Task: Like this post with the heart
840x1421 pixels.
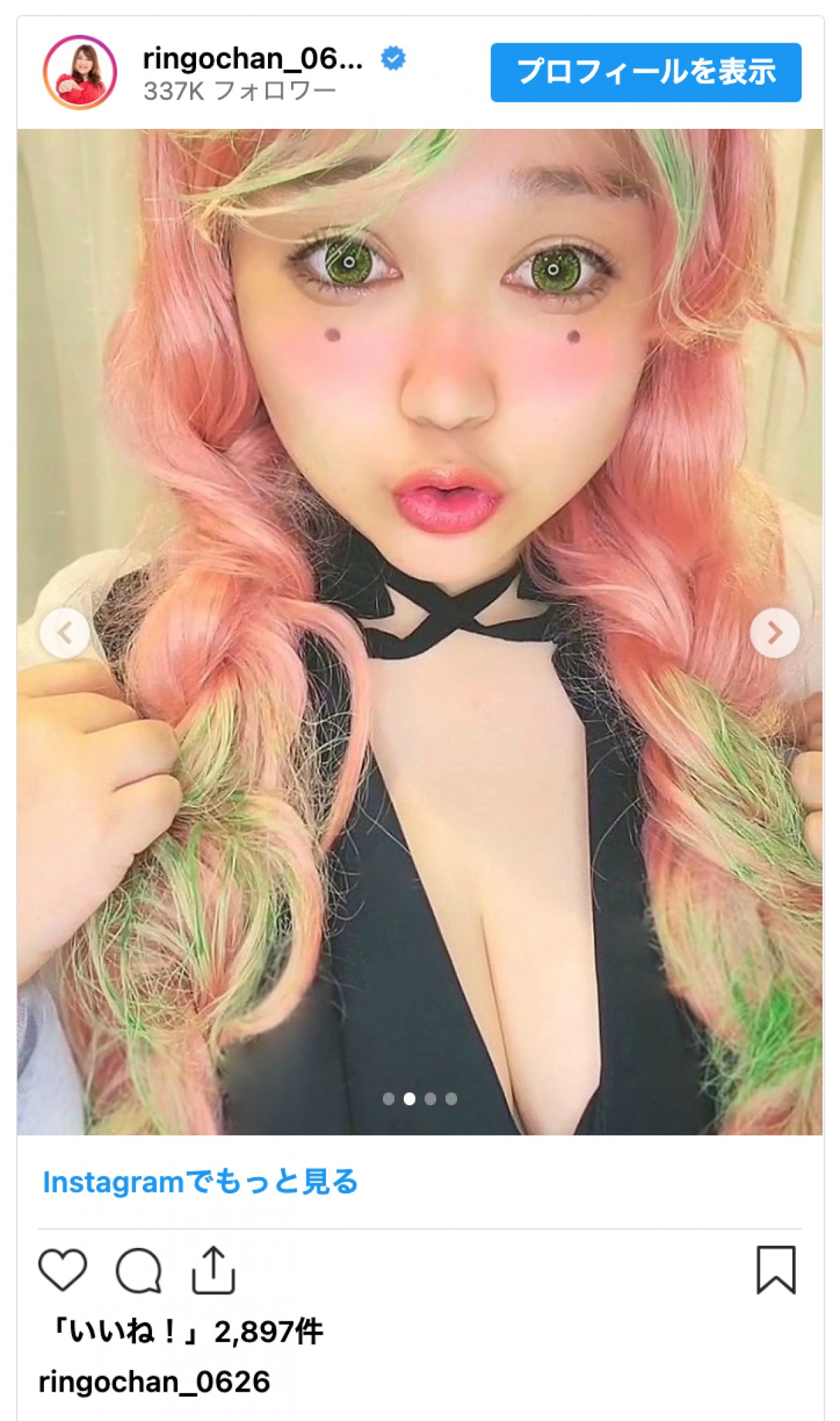Action: (62, 1270)
